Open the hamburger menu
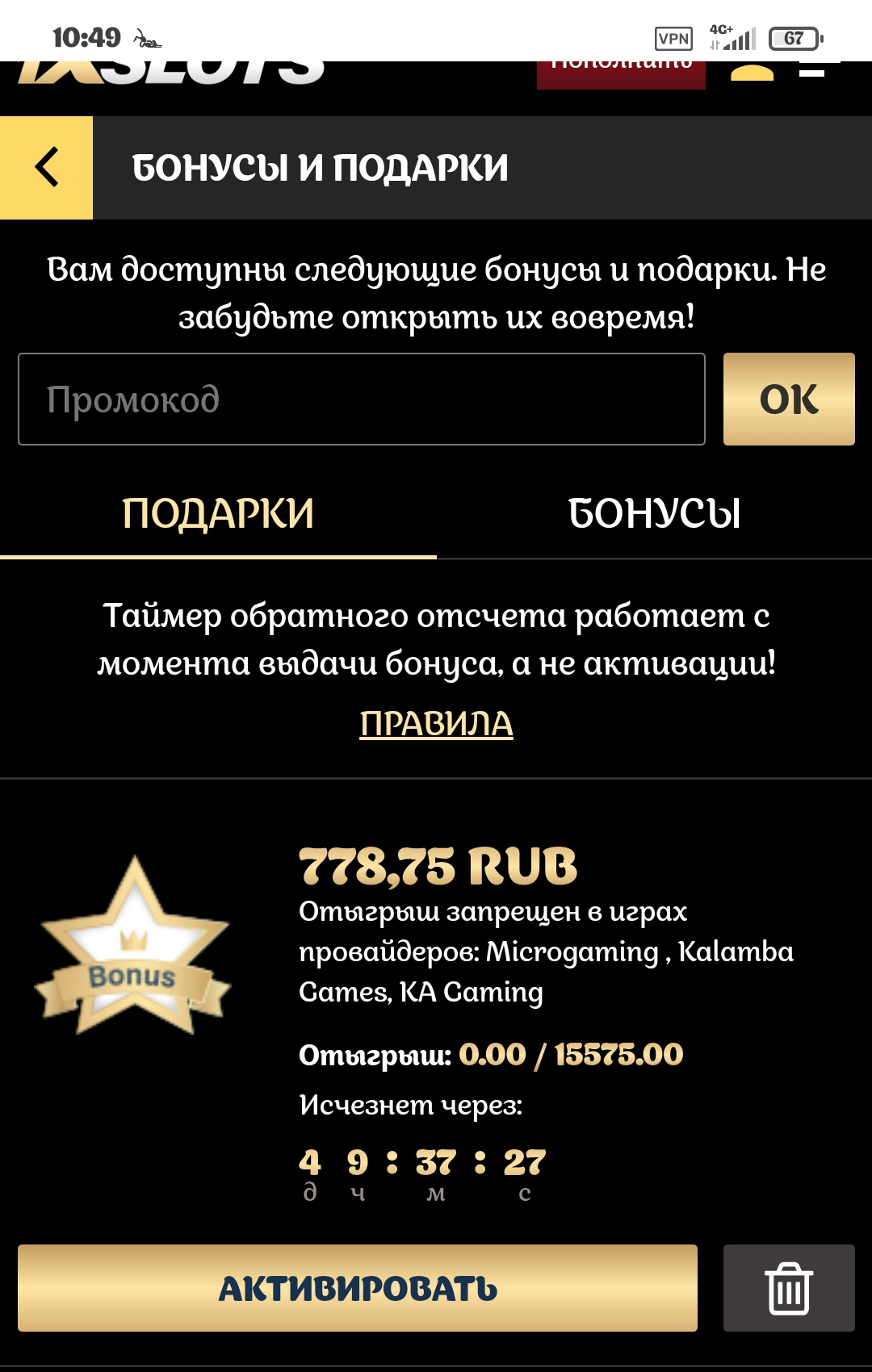The height and width of the screenshot is (1372, 872). point(812,71)
